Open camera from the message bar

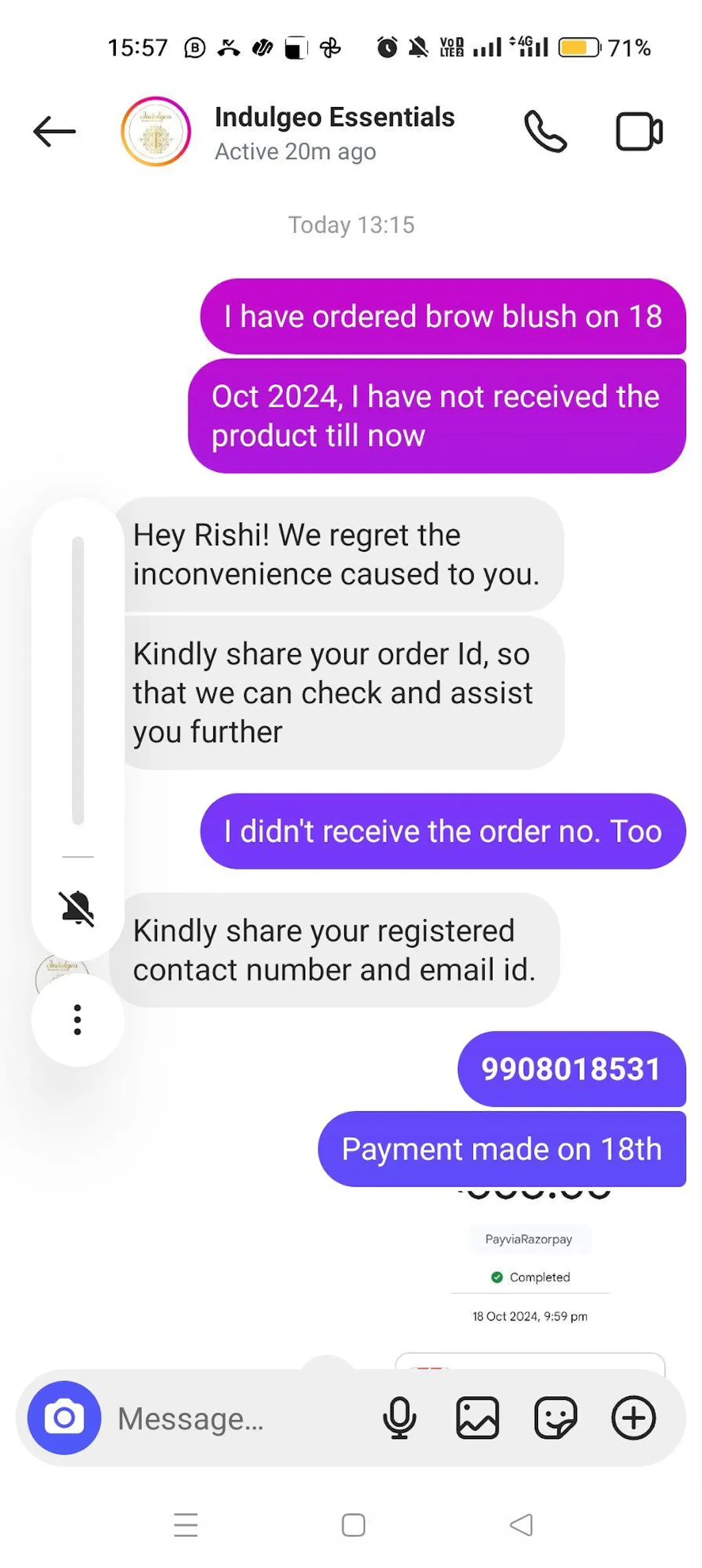point(64,1417)
